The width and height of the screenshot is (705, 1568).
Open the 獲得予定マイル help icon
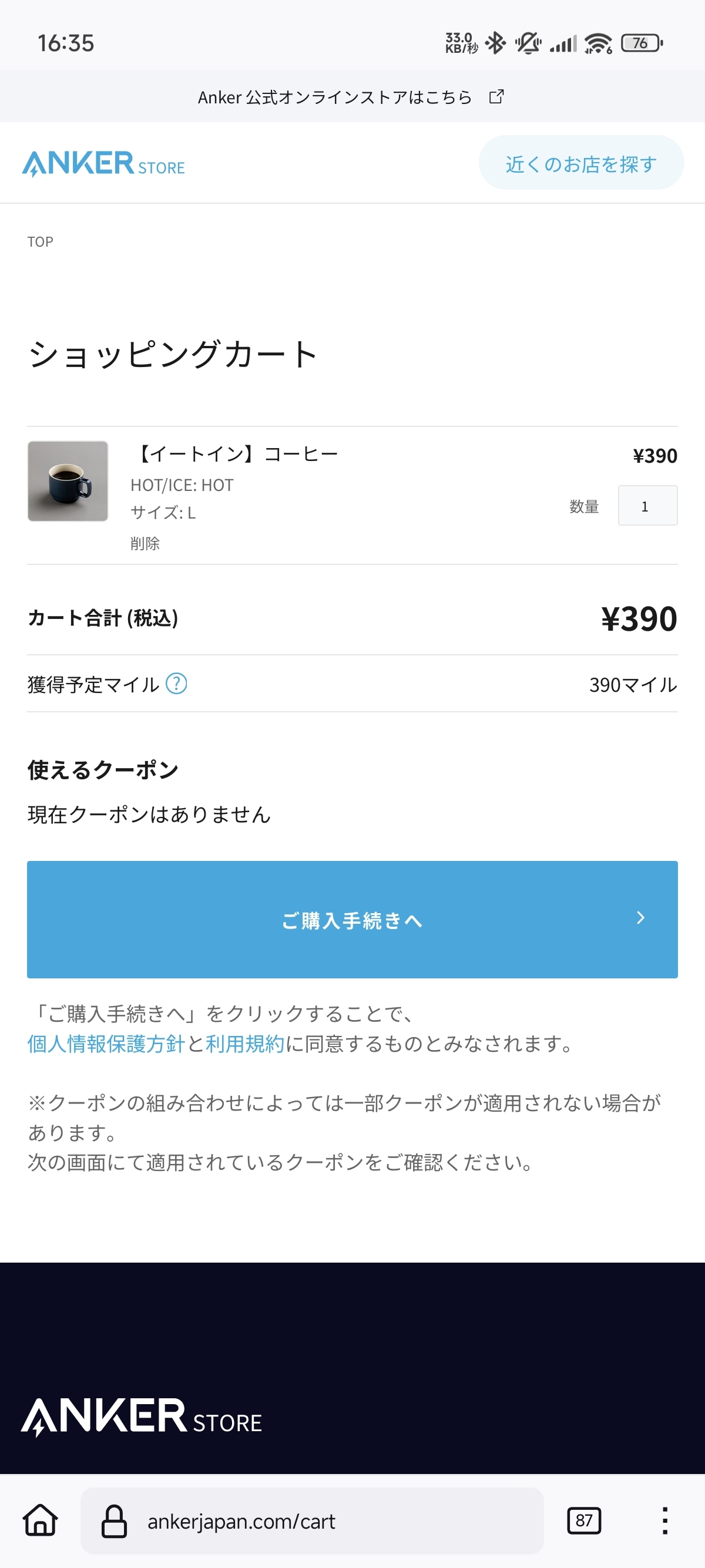click(x=178, y=684)
